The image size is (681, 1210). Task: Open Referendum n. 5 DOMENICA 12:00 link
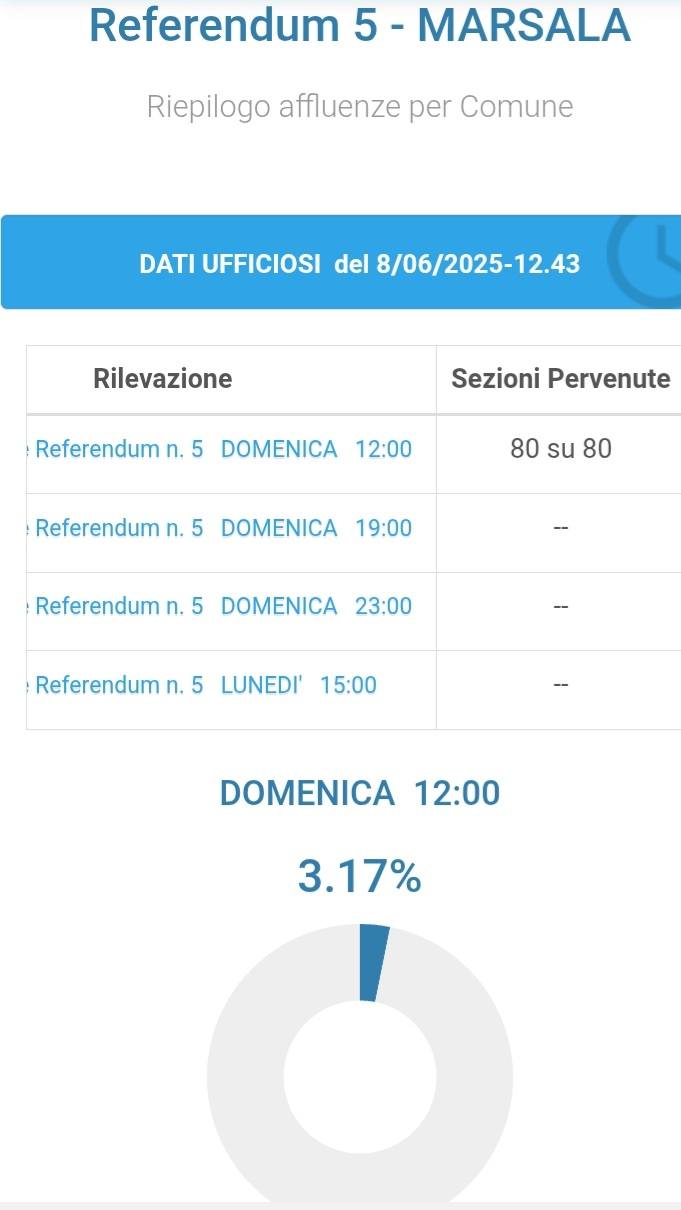click(x=223, y=450)
